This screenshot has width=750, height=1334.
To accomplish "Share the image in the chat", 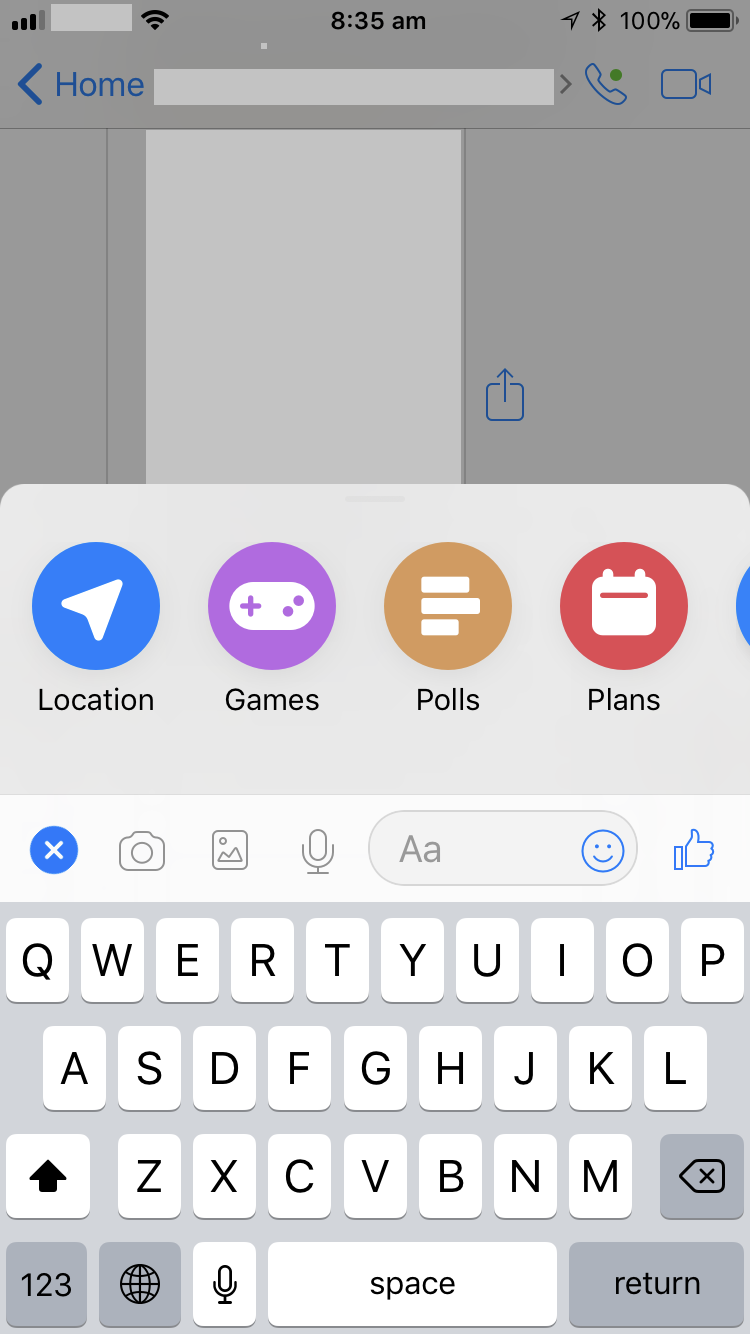I will (x=505, y=395).
